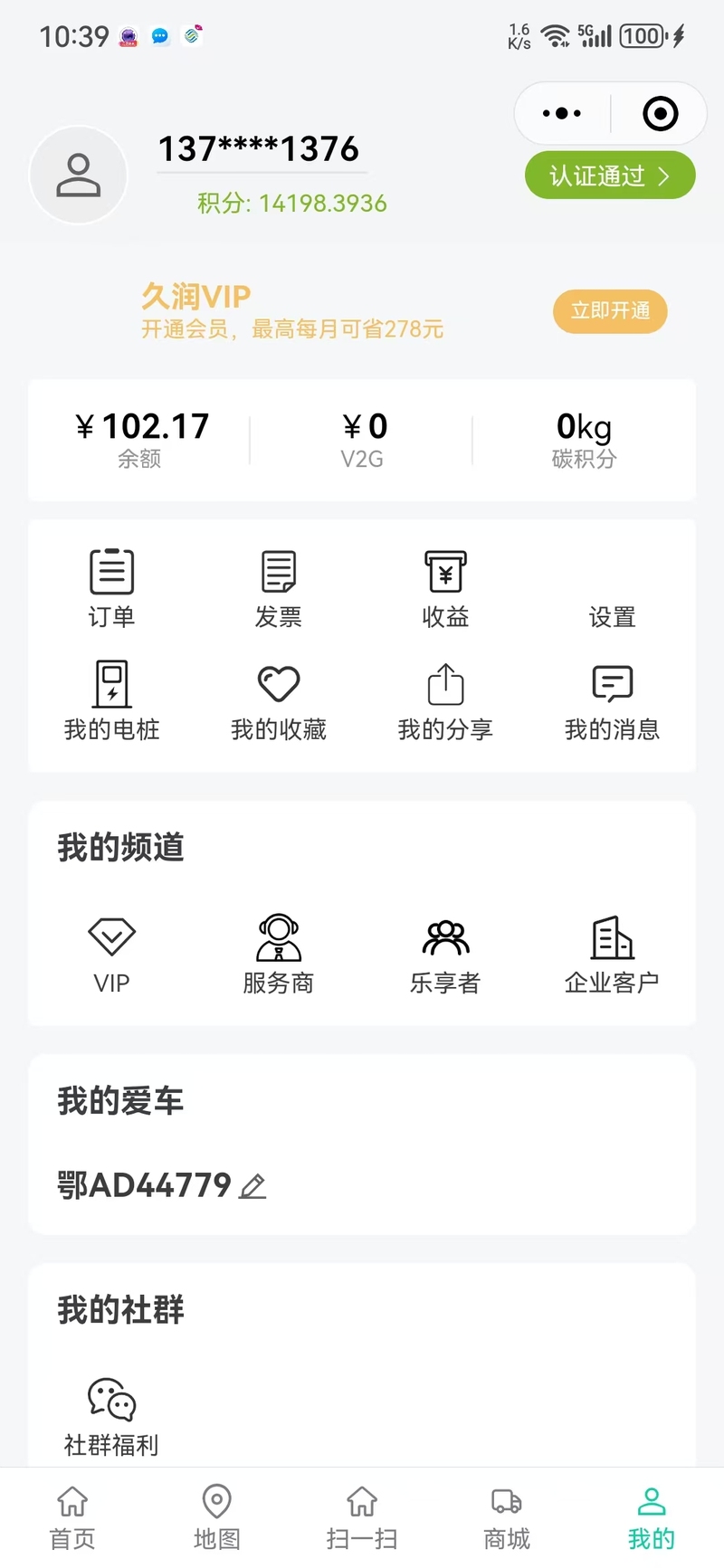Open 社群福利 community benefits
Screen dimensions: 724x1568
(111, 1418)
